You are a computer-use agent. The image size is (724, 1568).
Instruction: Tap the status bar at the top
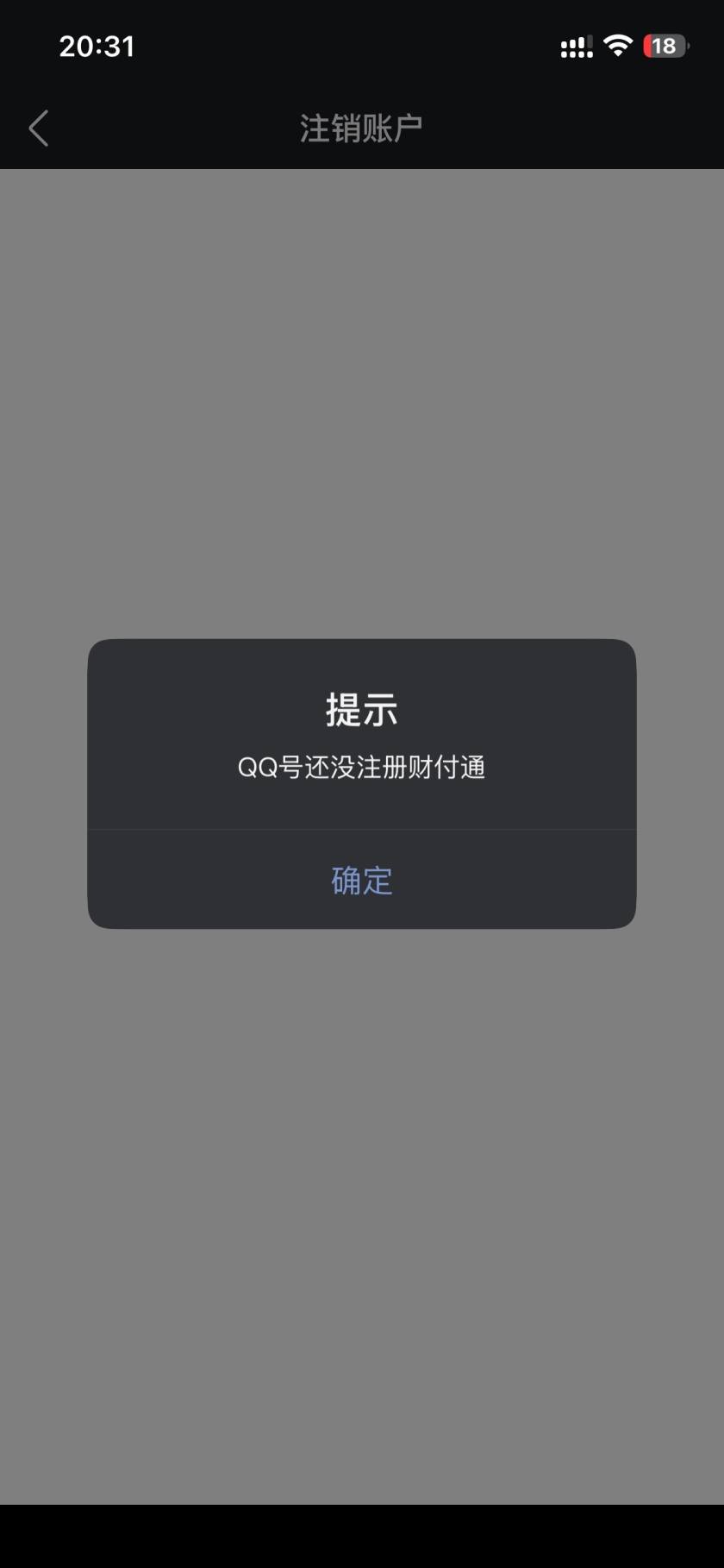coord(361,45)
